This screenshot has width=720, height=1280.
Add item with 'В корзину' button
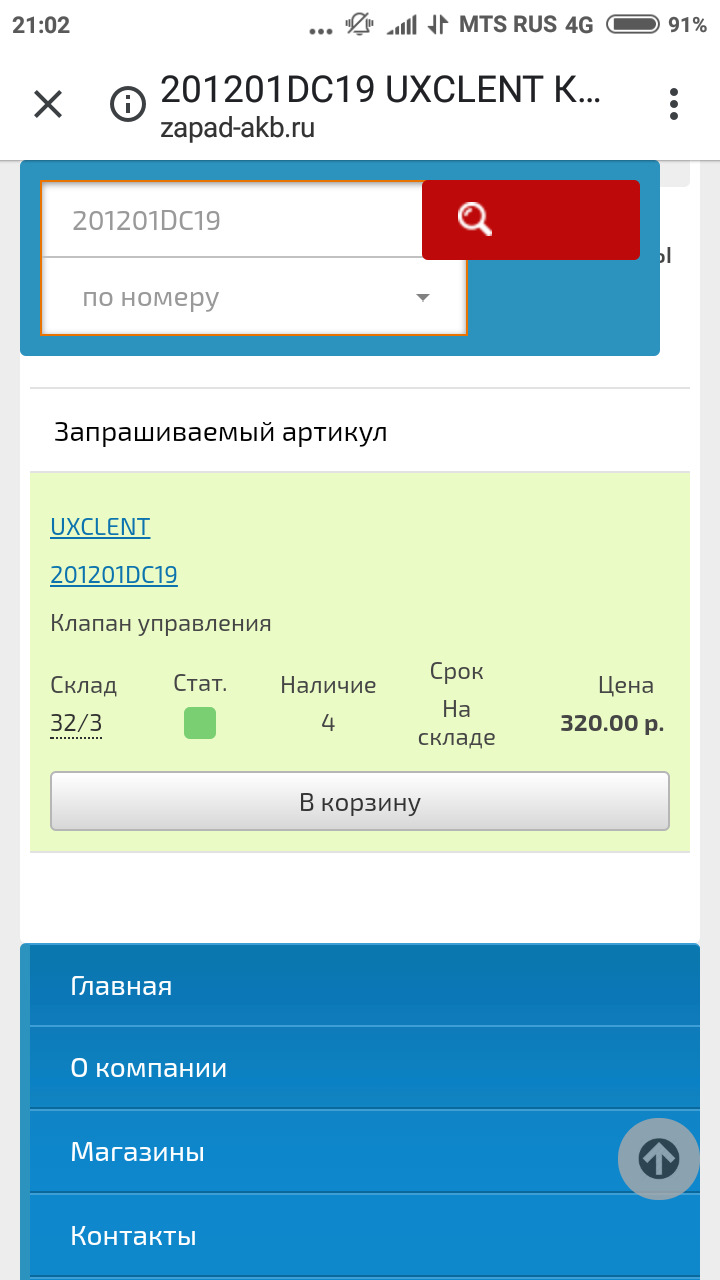point(360,801)
